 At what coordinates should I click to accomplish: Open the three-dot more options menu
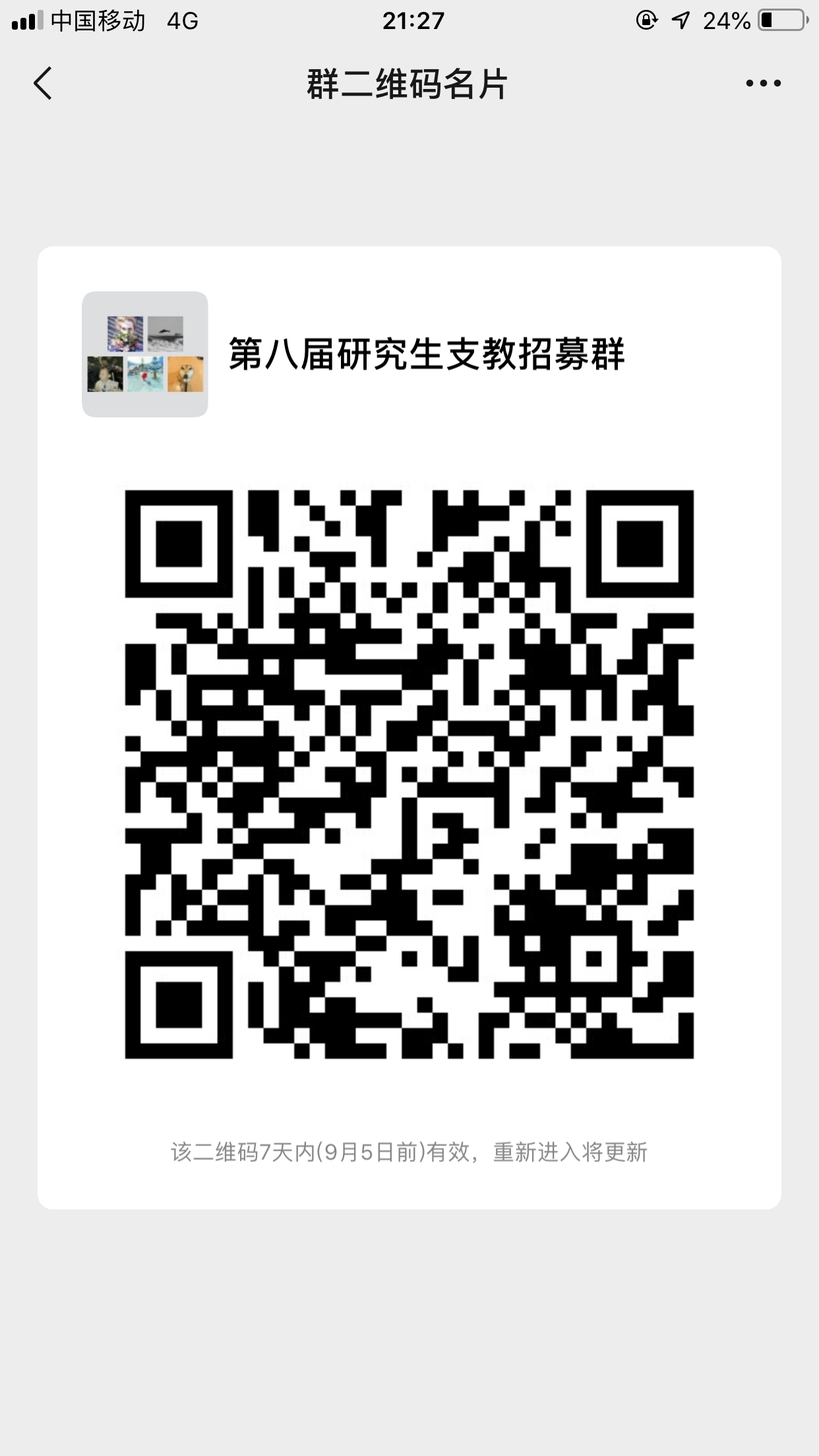tap(763, 84)
